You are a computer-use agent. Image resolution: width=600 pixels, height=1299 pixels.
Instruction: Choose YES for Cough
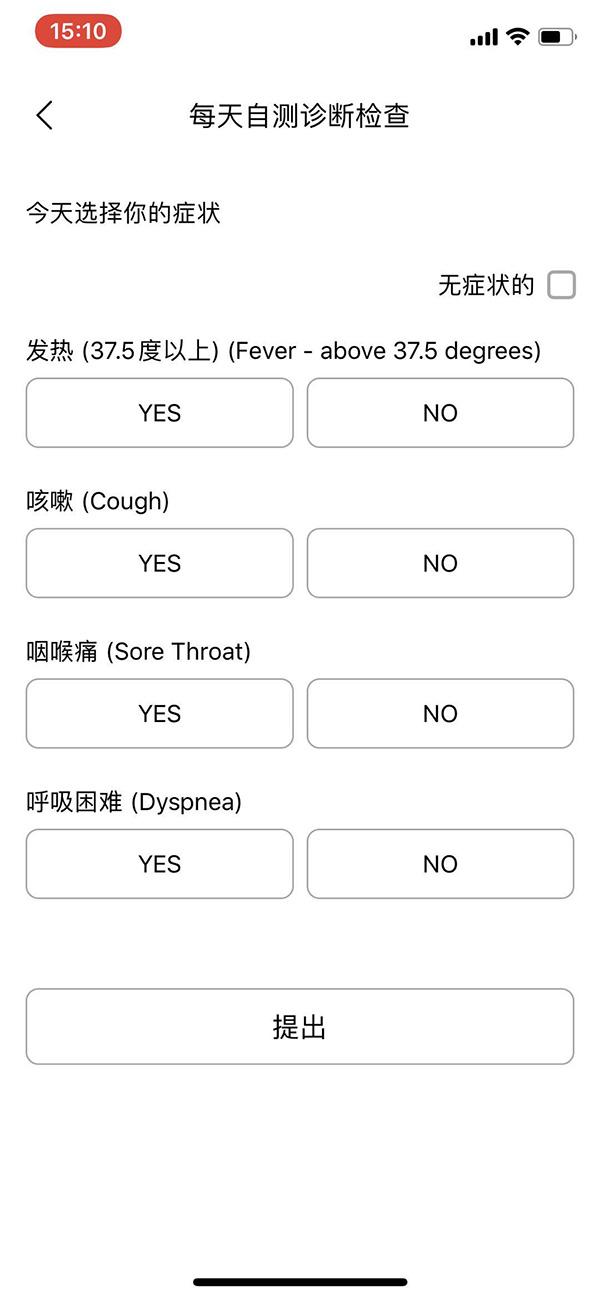pos(160,563)
